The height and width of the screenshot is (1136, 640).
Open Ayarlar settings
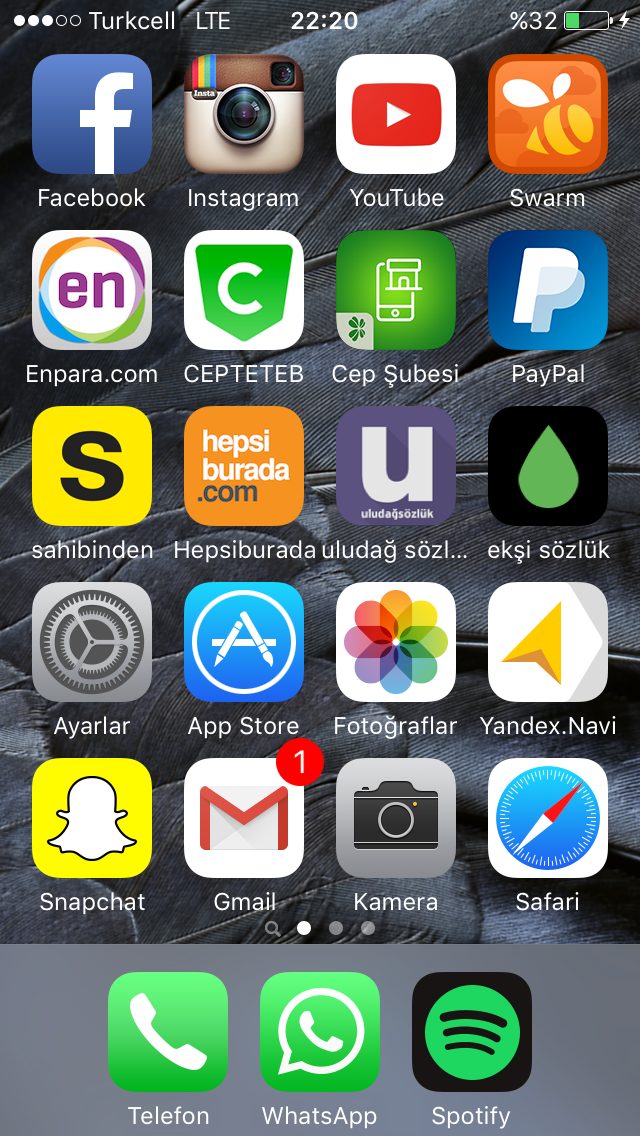(92, 642)
